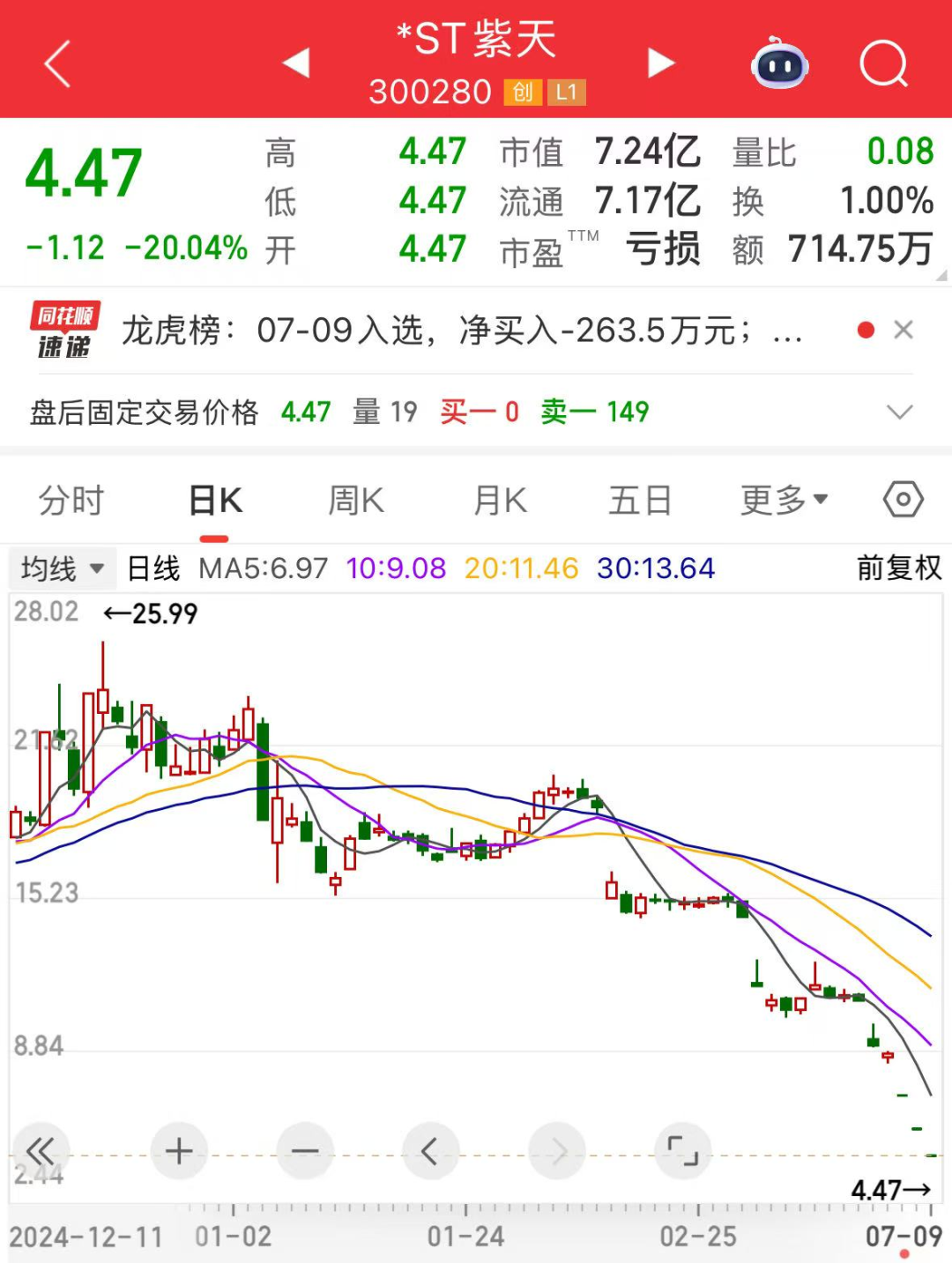Viewport: 952px width, 1263px height.
Task: Zoom out the K-line chart
Action: click(305, 1151)
